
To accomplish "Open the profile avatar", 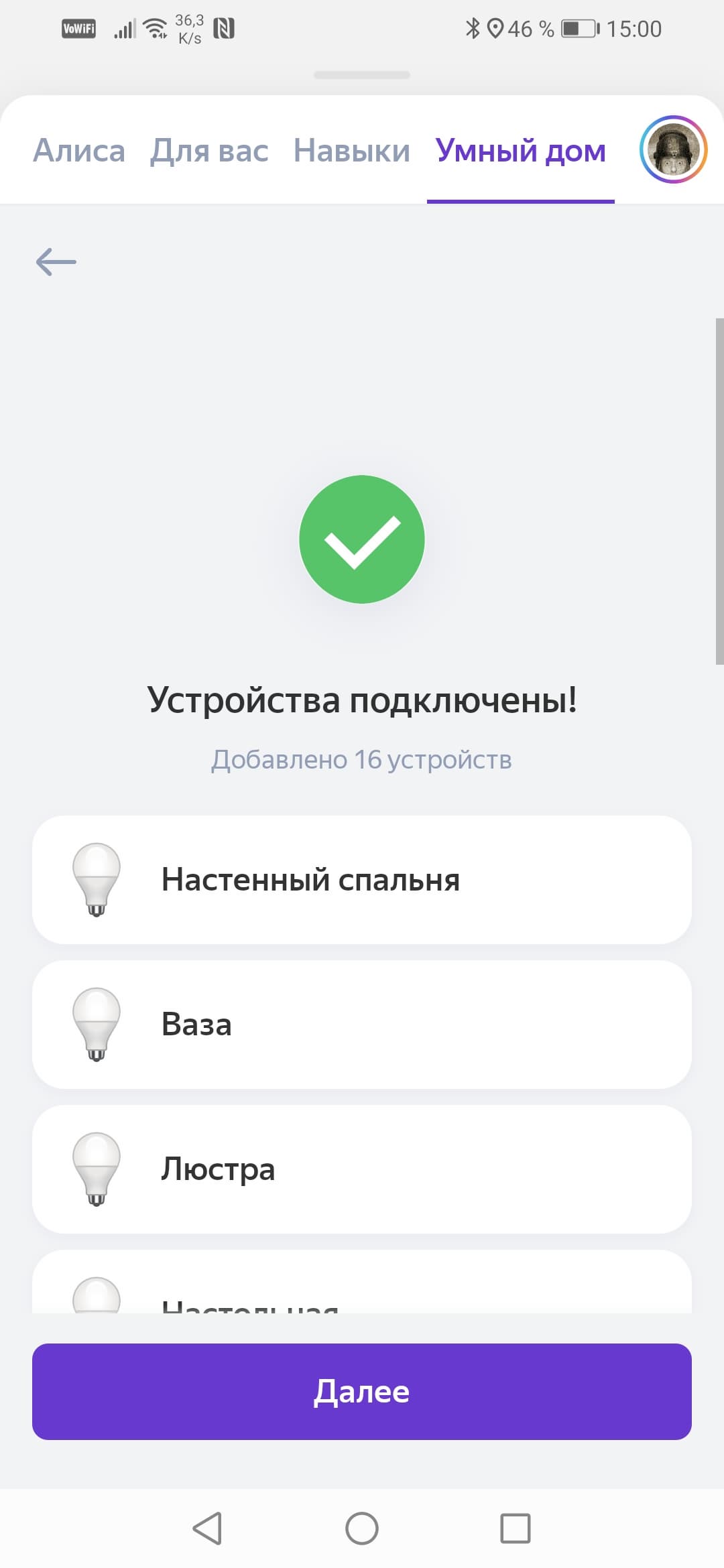I will pyautogui.click(x=673, y=149).
